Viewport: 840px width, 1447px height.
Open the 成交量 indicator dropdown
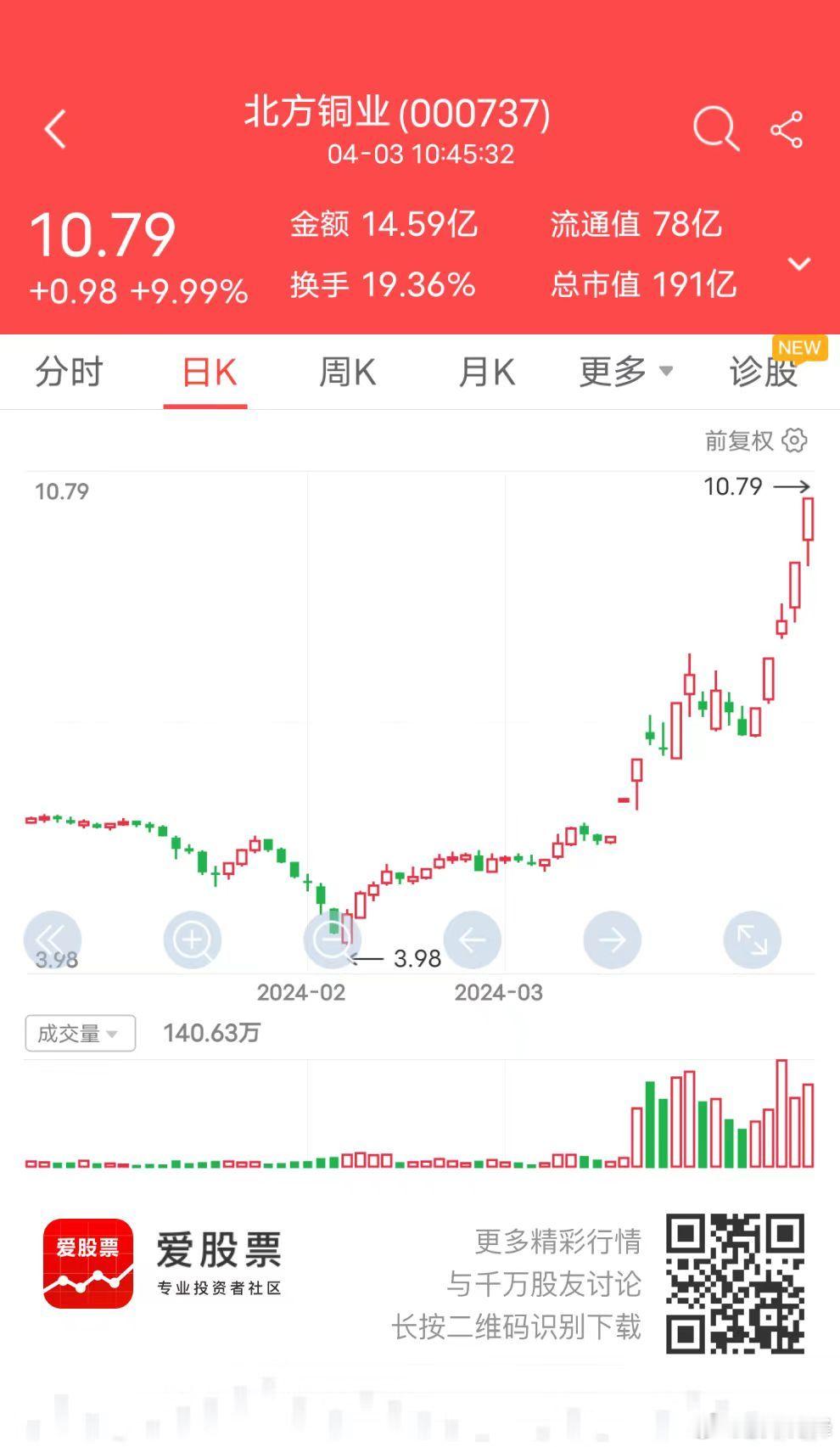pos(81,1034)
